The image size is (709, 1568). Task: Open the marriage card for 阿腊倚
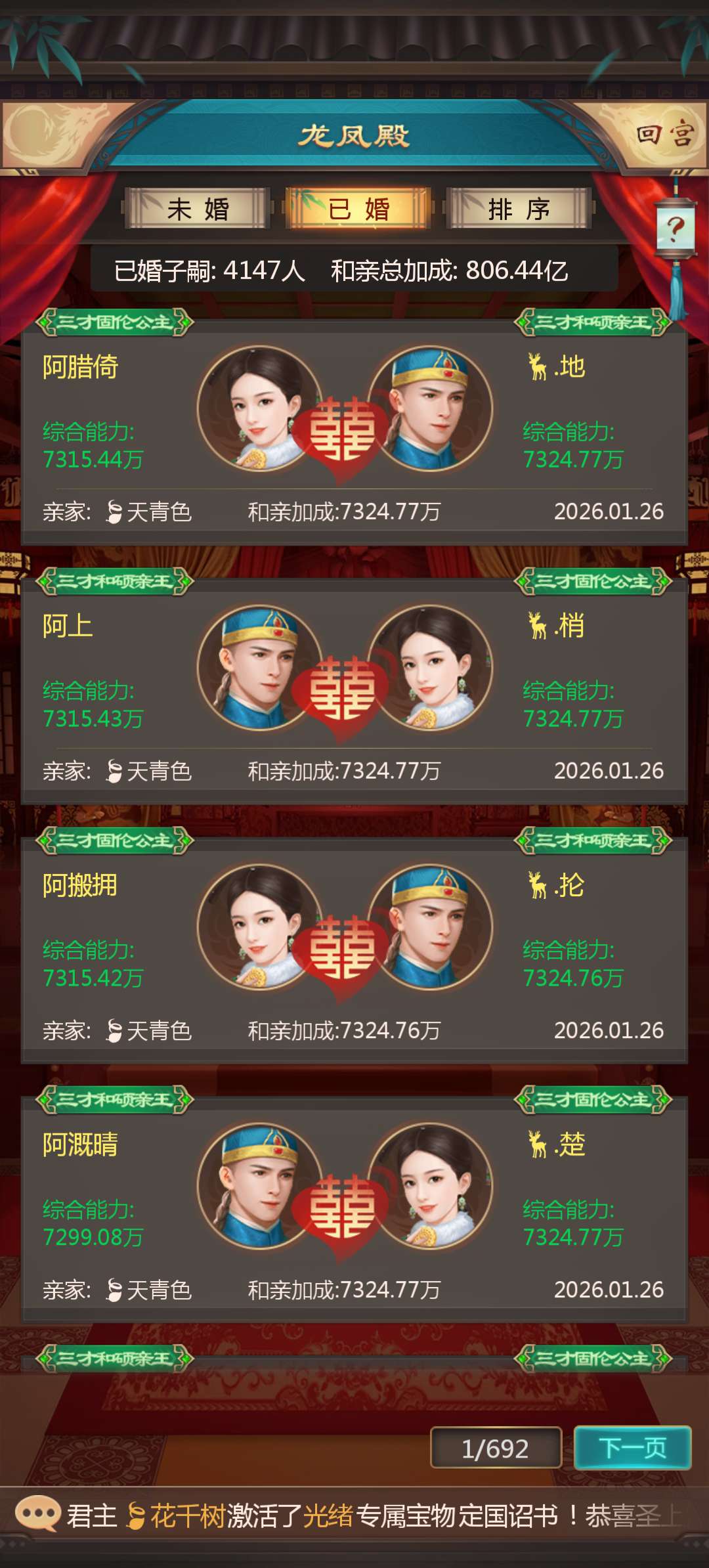pyautogui.click(x=354, y=433)
